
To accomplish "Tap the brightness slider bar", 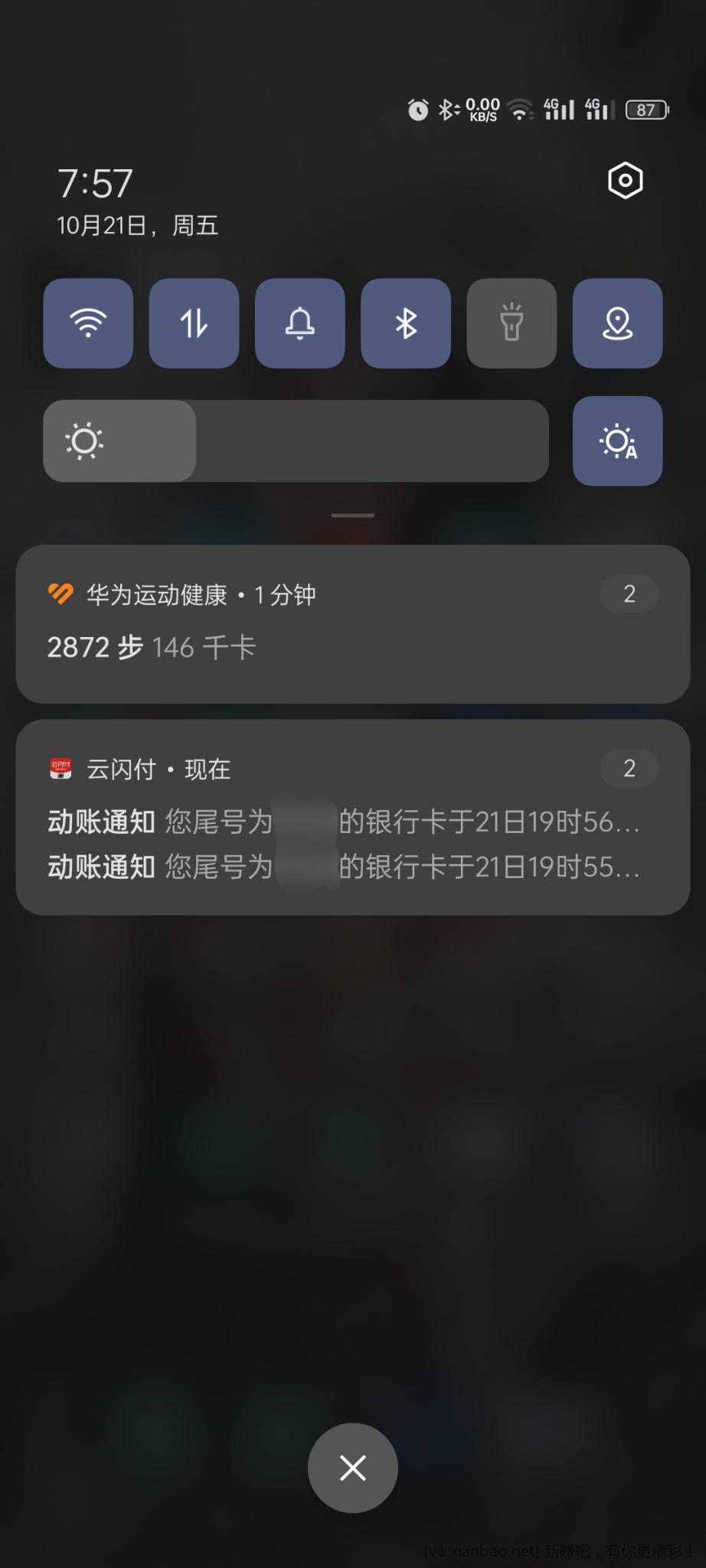I will coord(296,441).
